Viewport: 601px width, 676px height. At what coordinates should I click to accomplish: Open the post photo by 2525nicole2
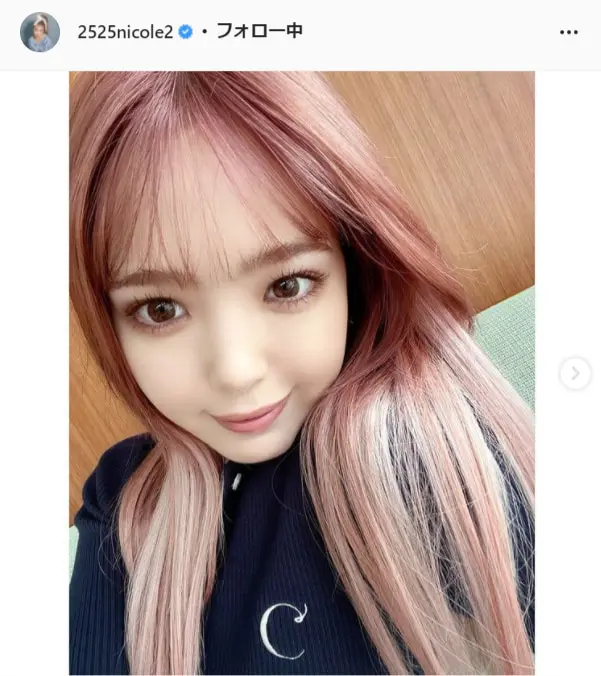301,373
